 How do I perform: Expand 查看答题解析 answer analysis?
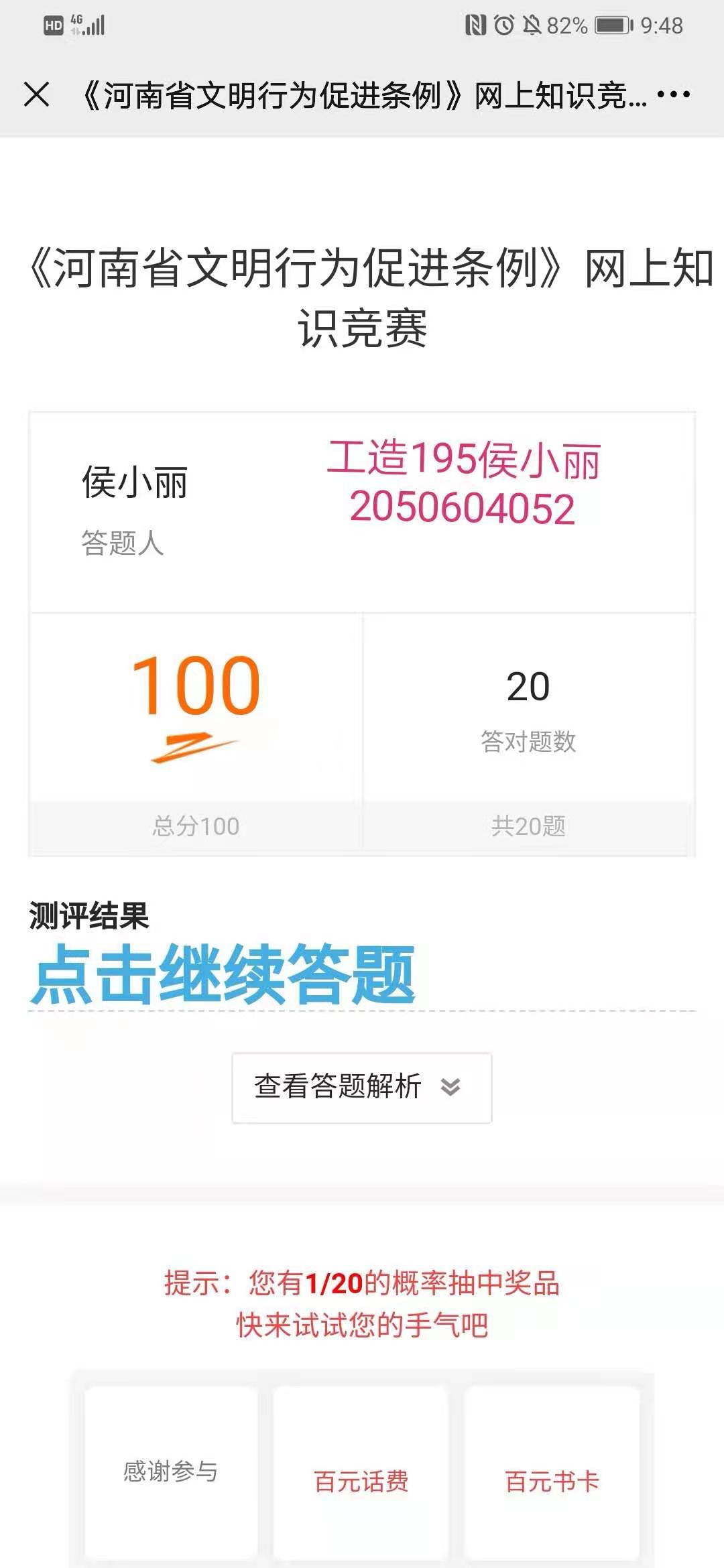click(361, 1087)
